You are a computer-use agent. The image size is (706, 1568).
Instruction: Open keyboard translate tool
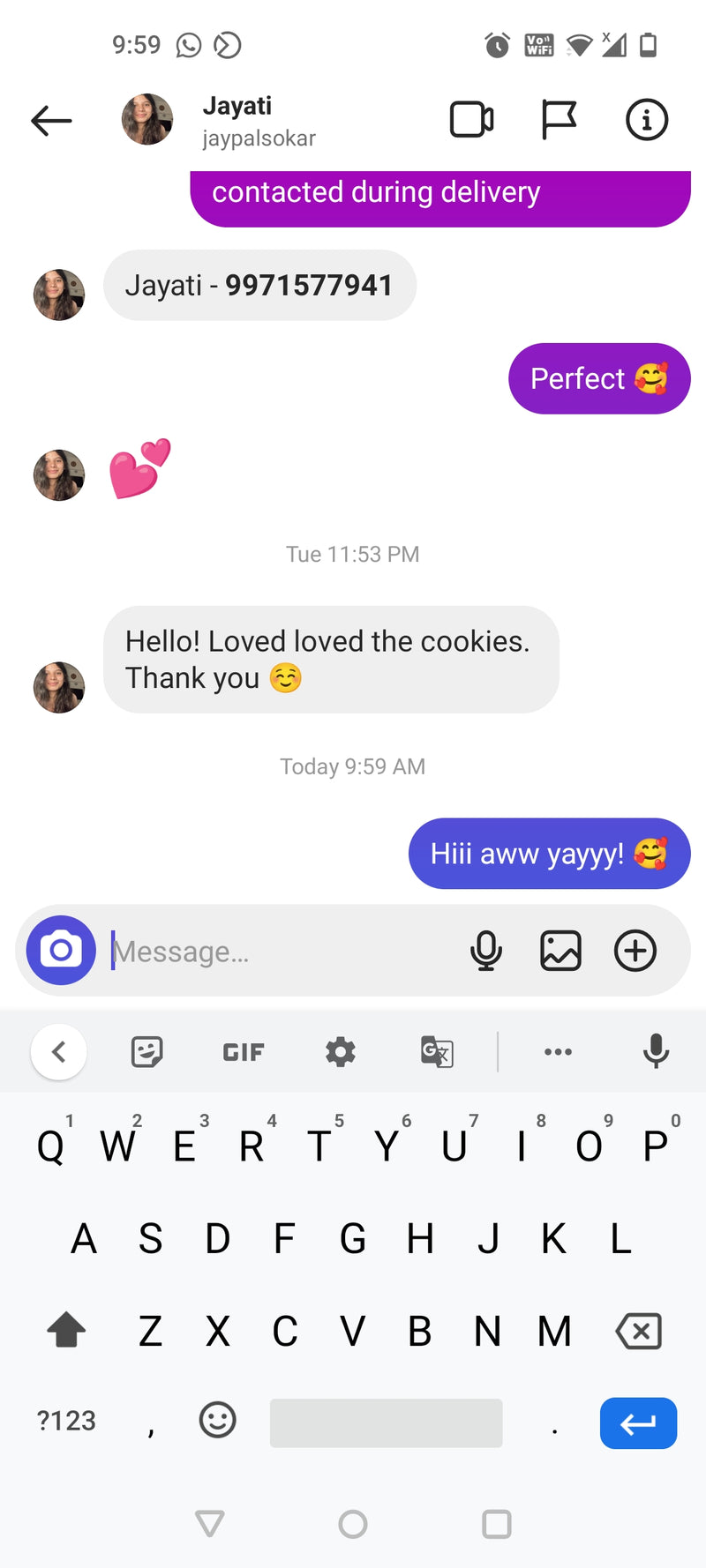[x=437, y=1051]
